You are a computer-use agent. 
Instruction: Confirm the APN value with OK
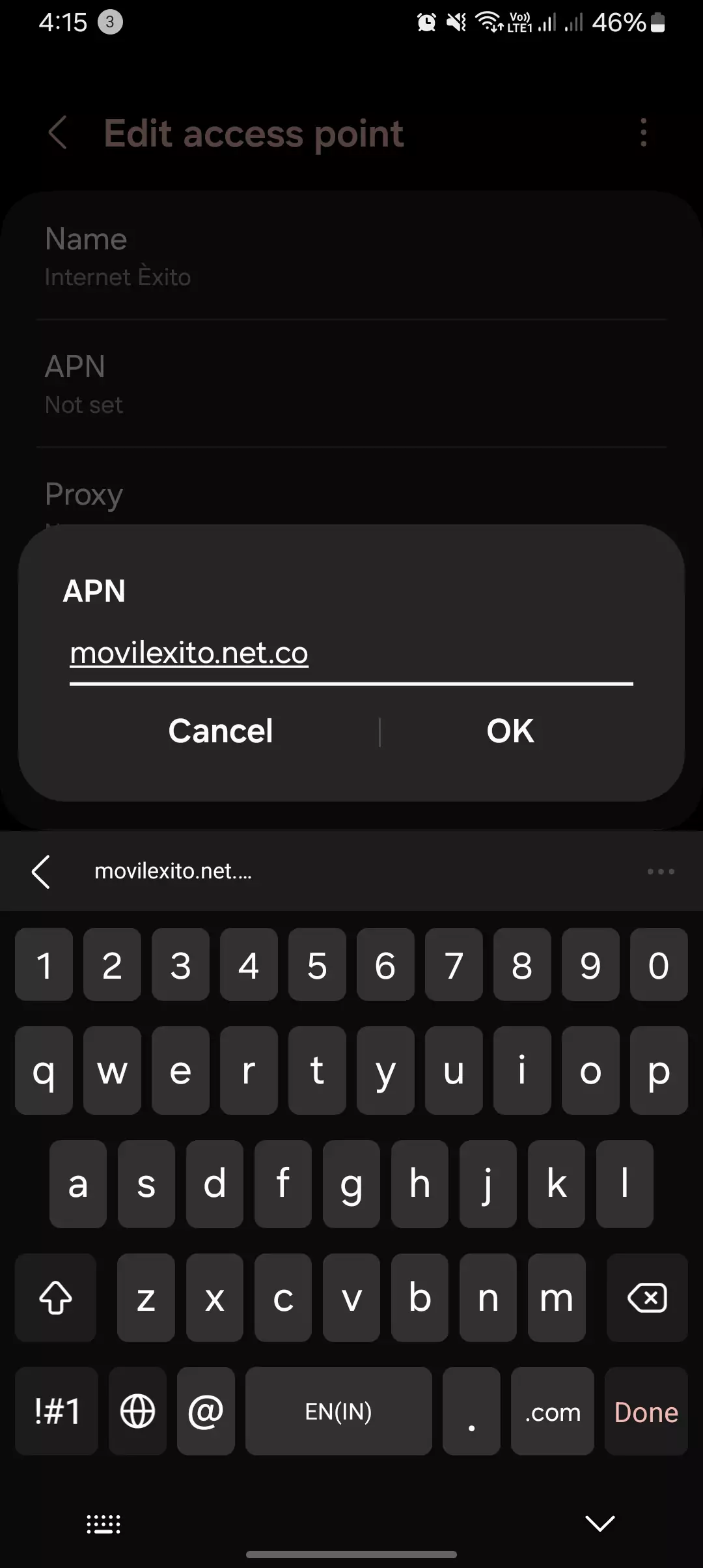click(x=510, y=731)
